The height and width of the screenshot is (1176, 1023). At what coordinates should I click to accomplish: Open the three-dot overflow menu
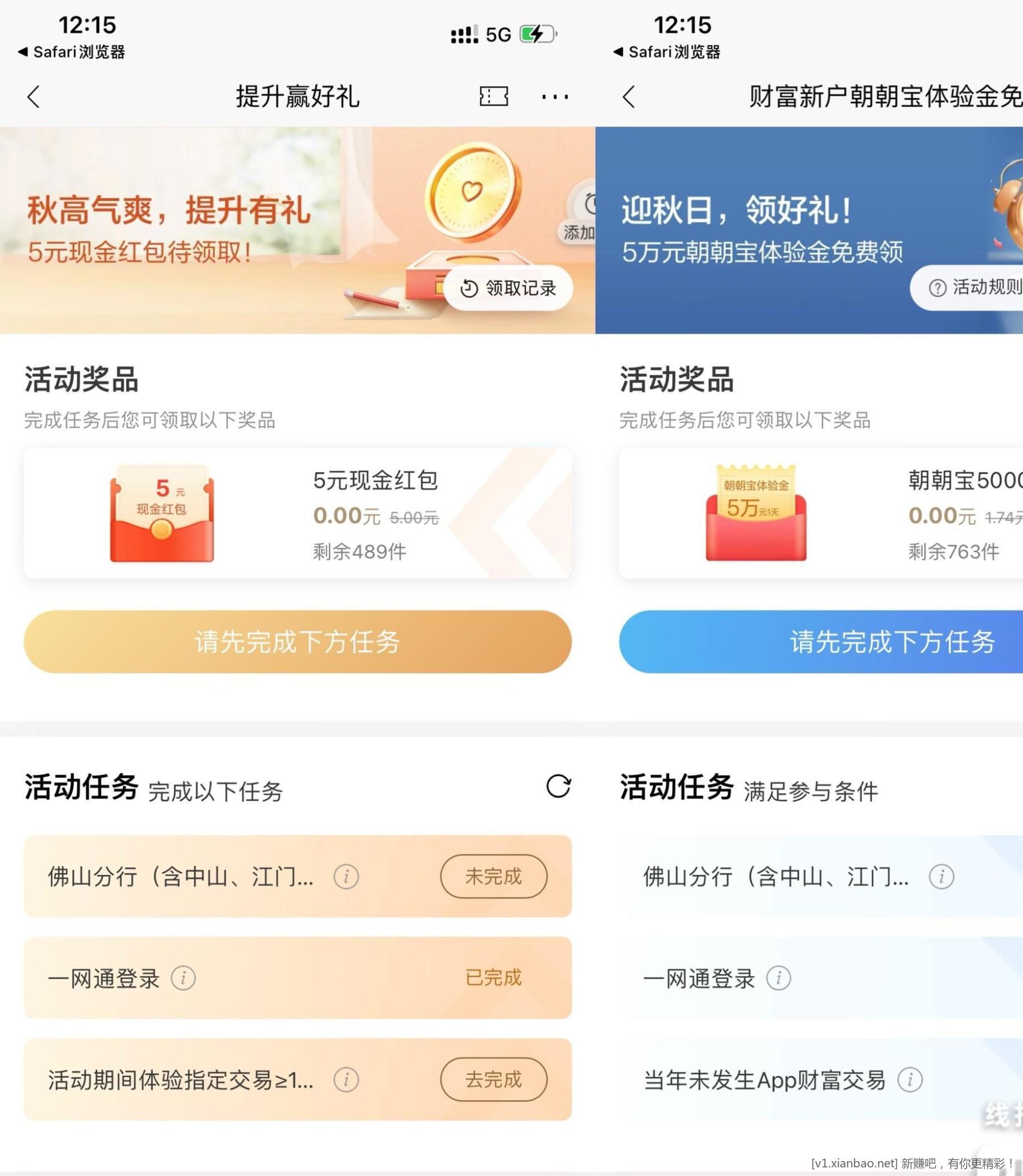tap(555, 96)
